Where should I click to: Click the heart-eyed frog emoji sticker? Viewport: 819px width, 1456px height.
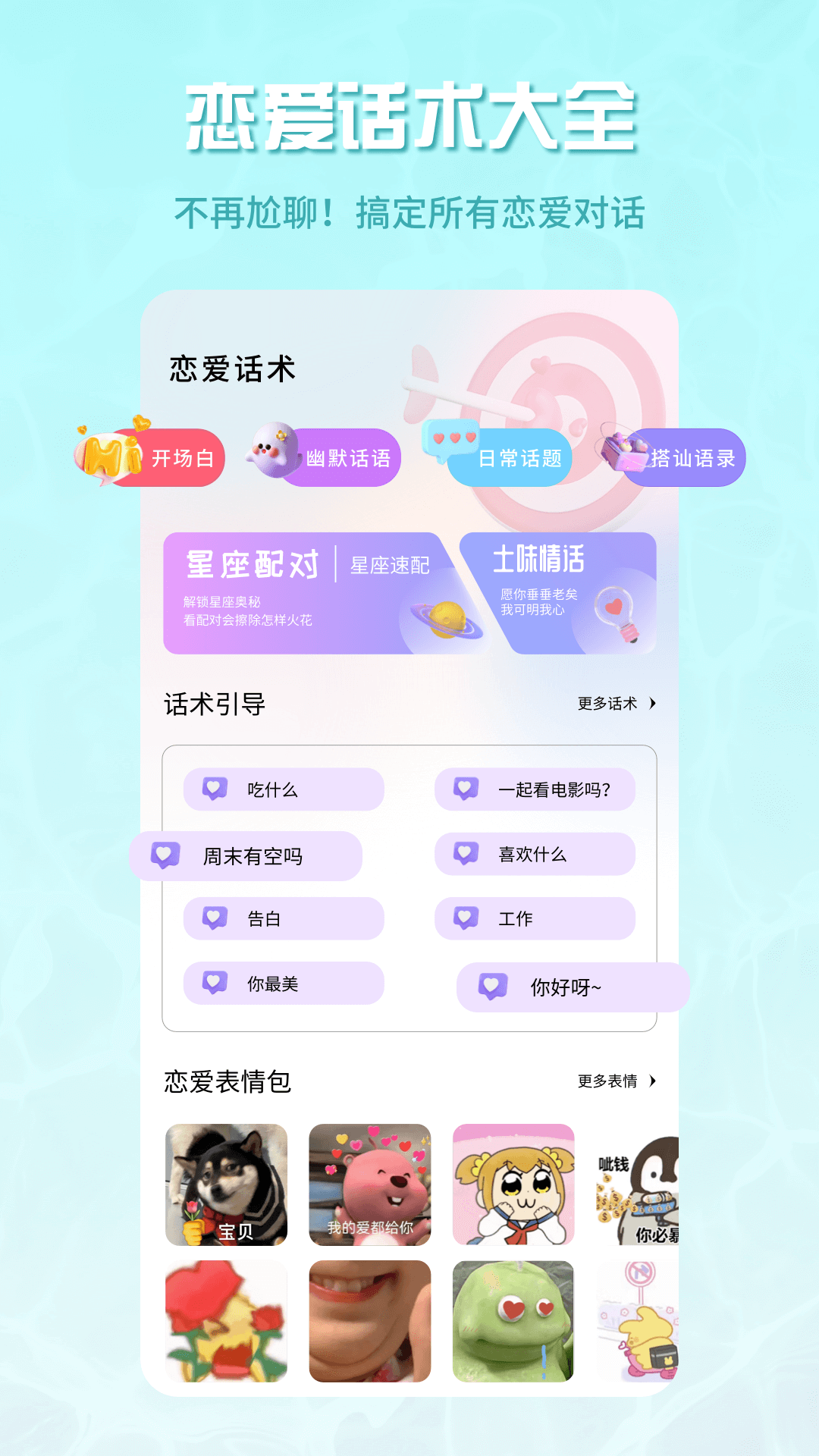point(513,1321)
